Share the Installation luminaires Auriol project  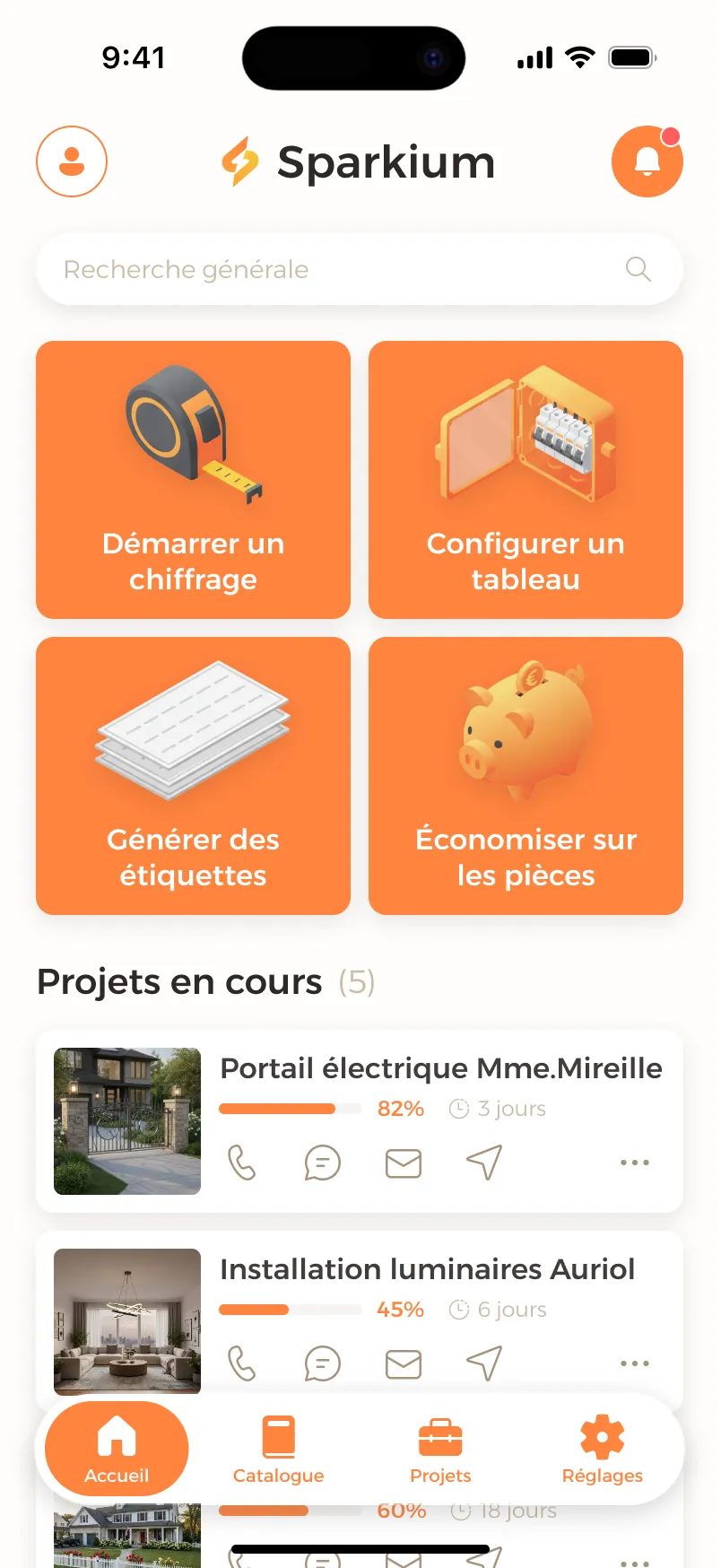(483, 1363)
